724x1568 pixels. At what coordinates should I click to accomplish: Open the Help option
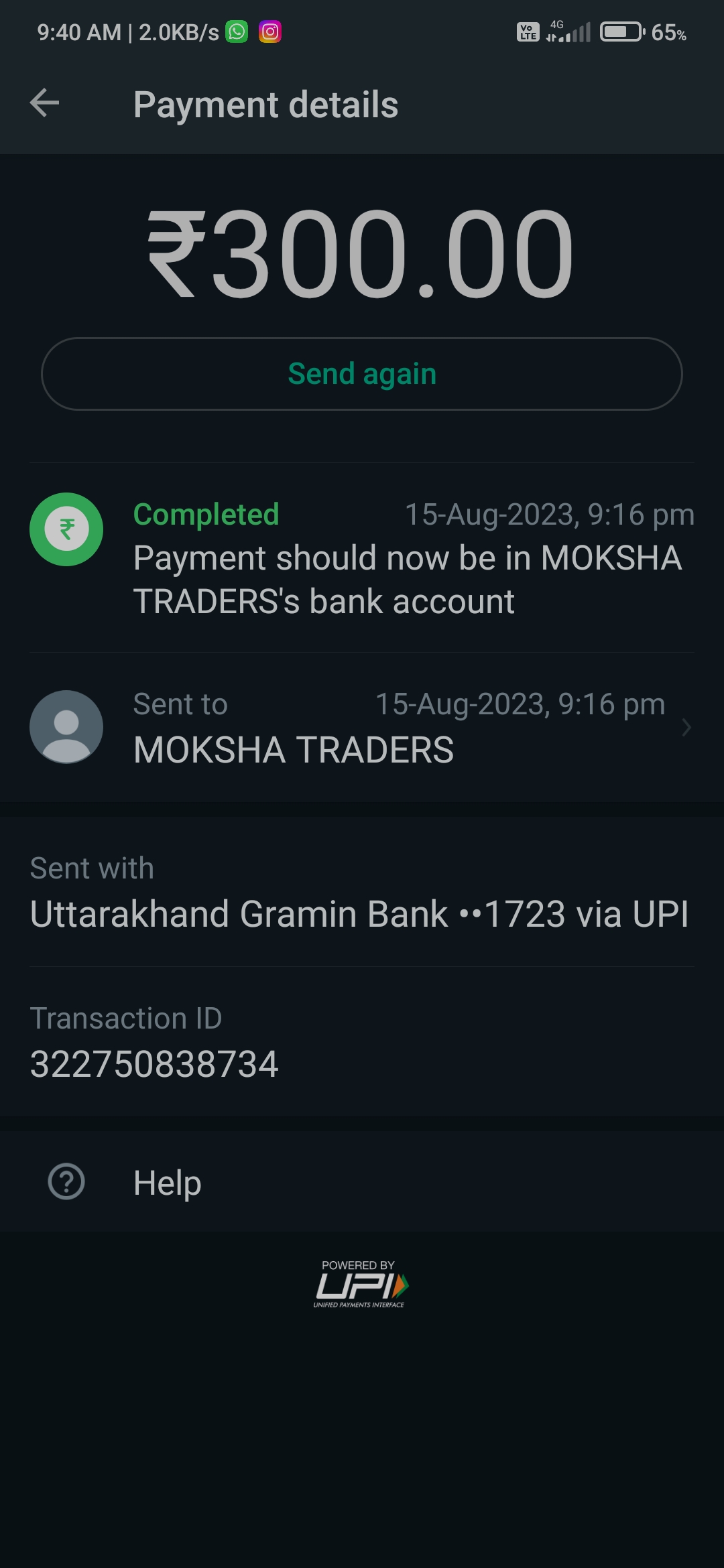168,1183
